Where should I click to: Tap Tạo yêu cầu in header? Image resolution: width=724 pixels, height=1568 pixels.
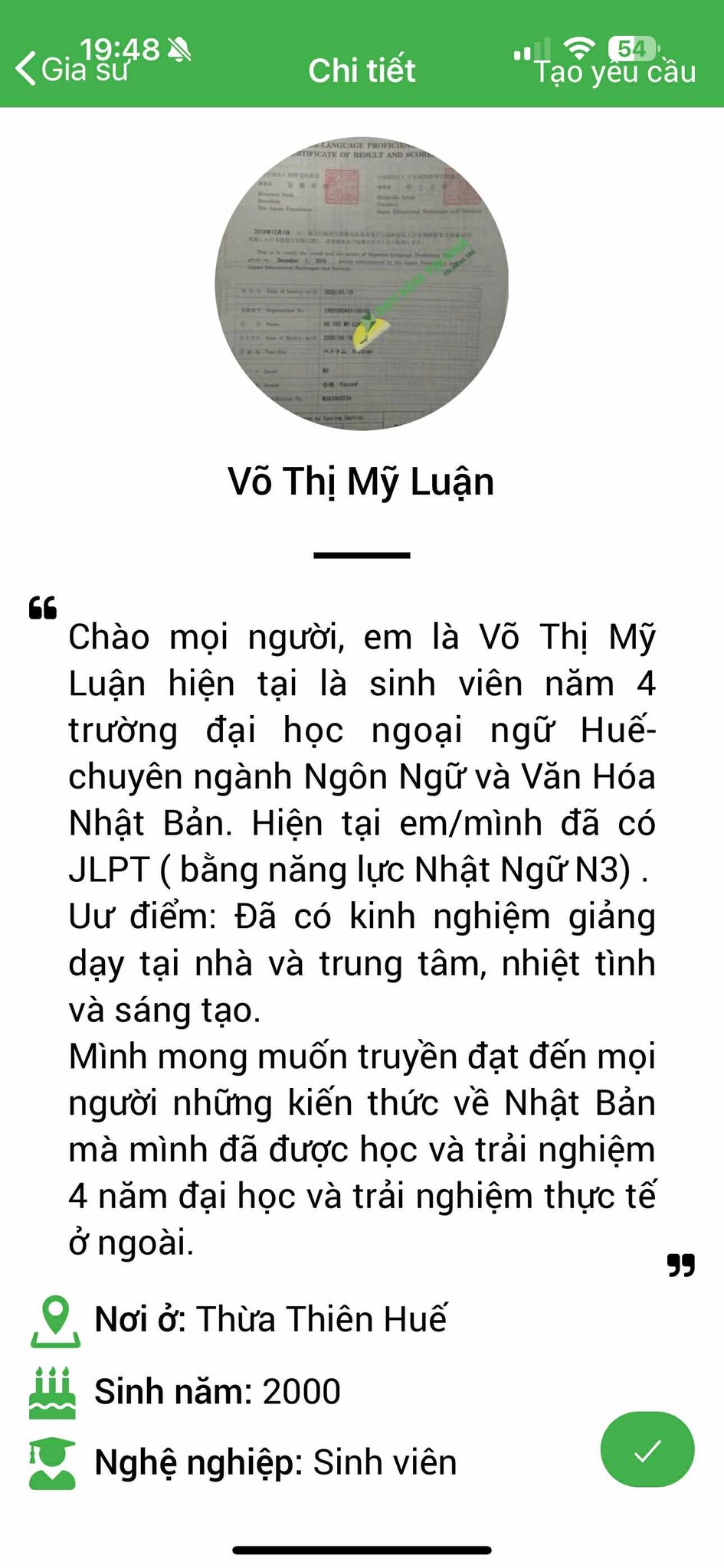coord(615,72)
